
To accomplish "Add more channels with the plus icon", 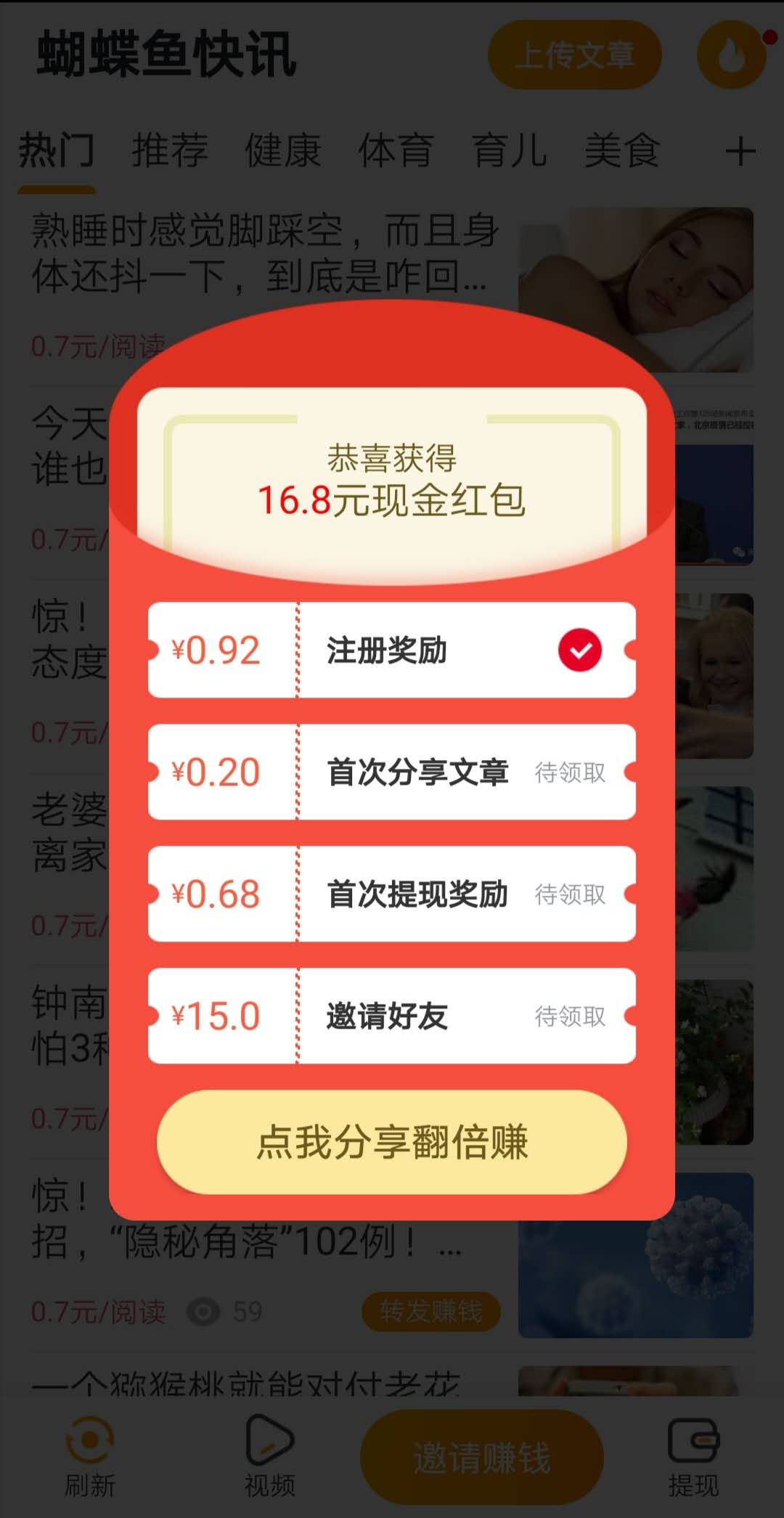I will point(740,152).
